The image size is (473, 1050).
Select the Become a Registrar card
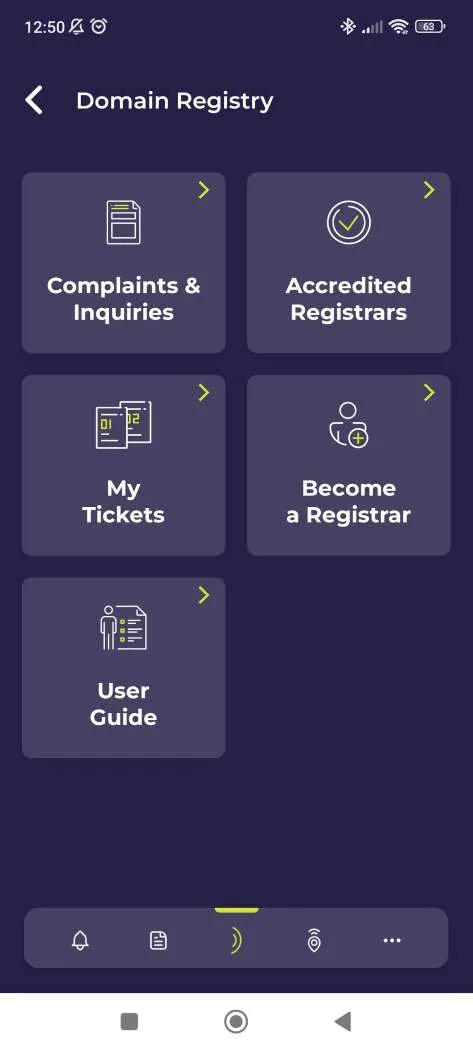coord(348,465)
